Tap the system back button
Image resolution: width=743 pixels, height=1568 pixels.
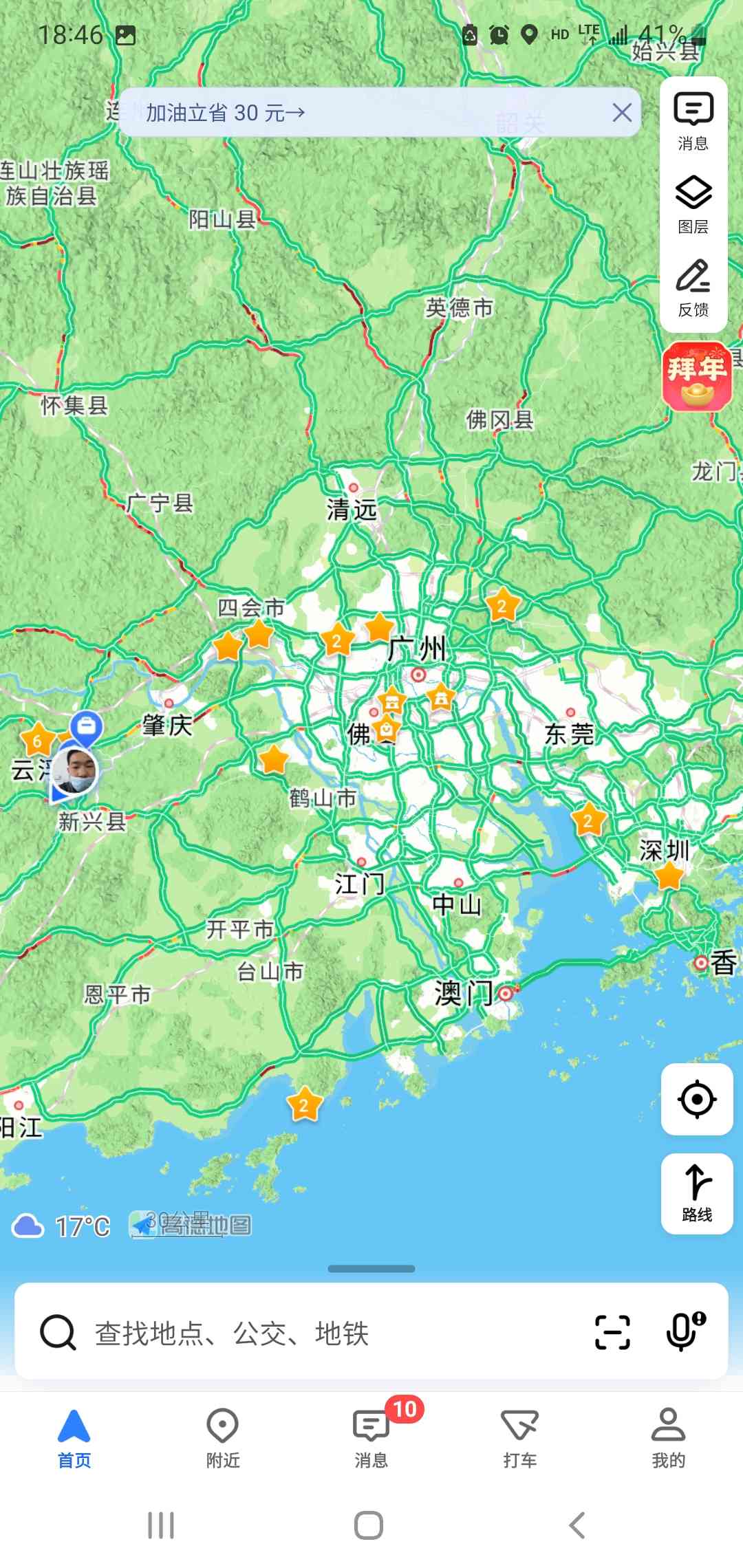pyautogui.click(x=577, y=1525)
